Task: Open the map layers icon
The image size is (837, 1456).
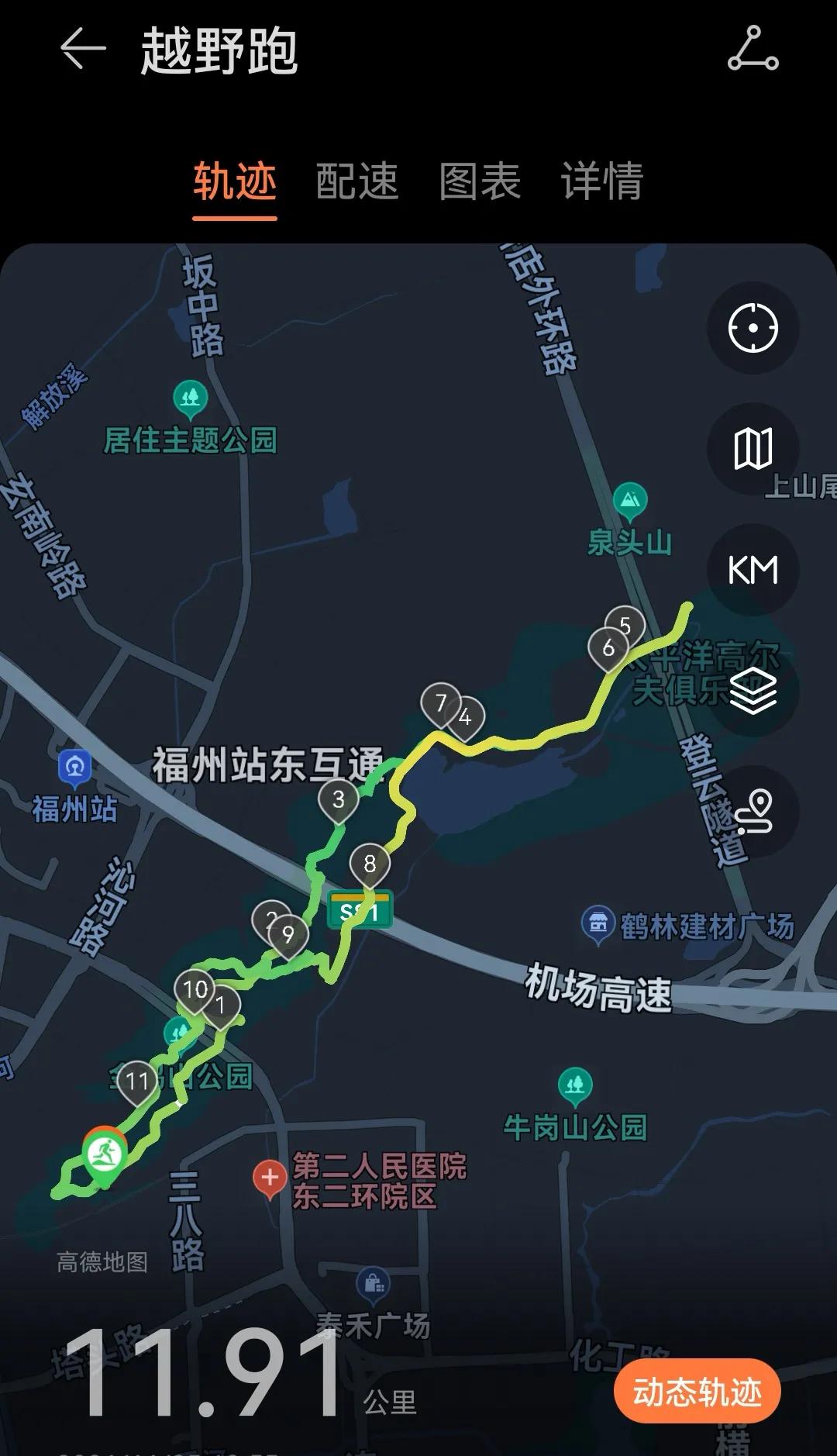Action: click(x=753, y=690)
